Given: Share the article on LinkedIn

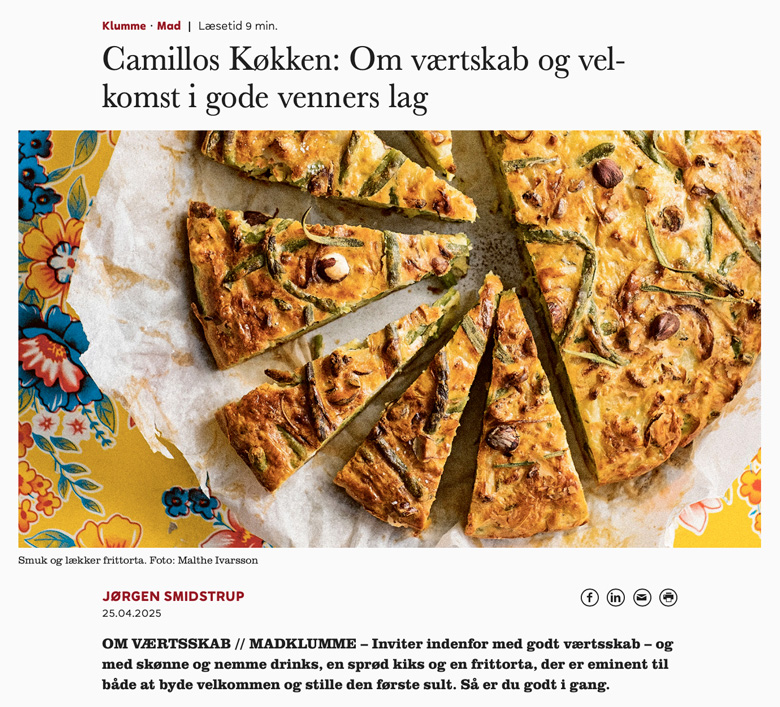Looking at the screenshot, I should pyautogui.click(x=616, y=597).
